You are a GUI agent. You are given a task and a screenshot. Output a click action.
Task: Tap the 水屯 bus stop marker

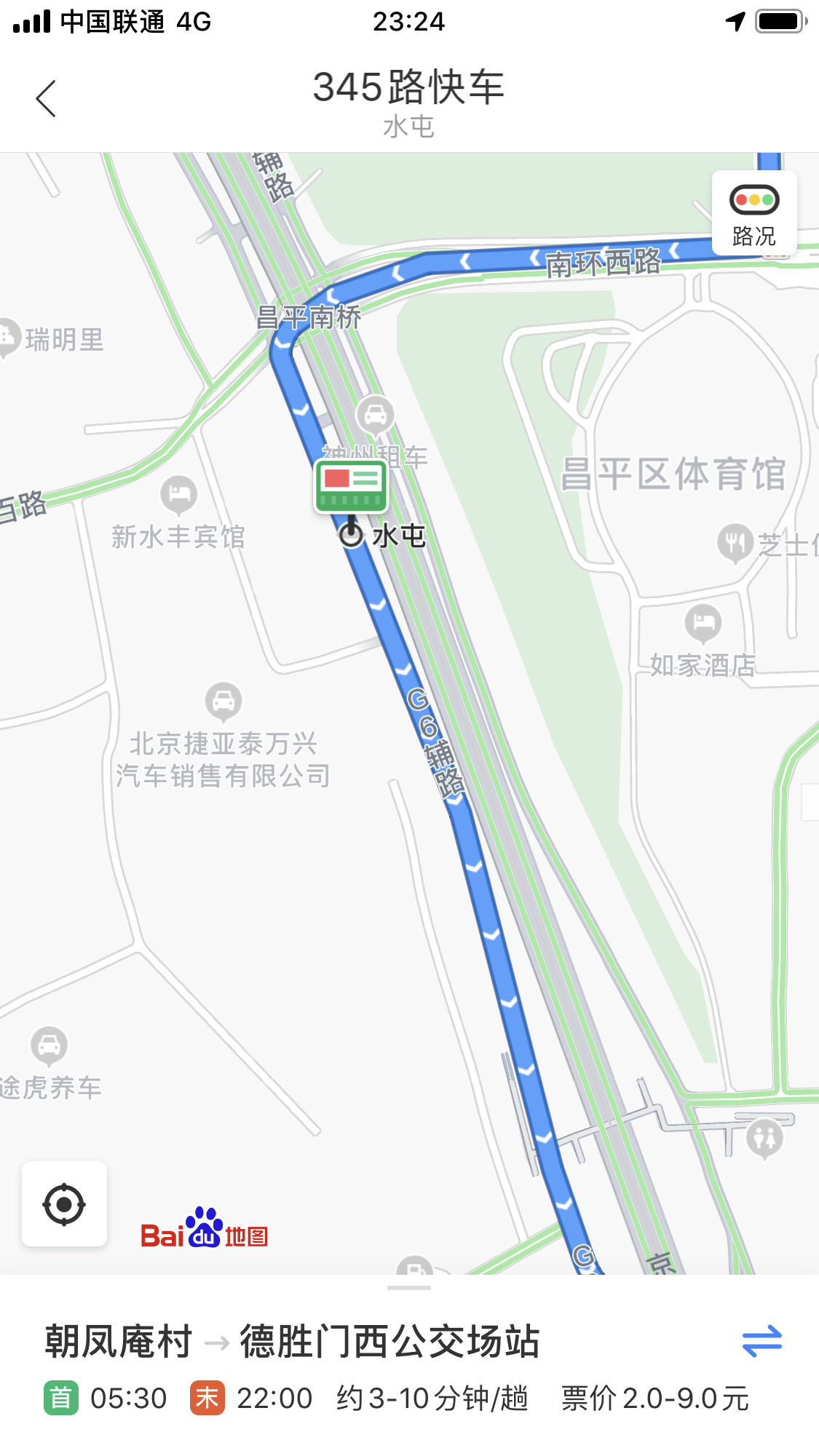(x=351, y=486)
